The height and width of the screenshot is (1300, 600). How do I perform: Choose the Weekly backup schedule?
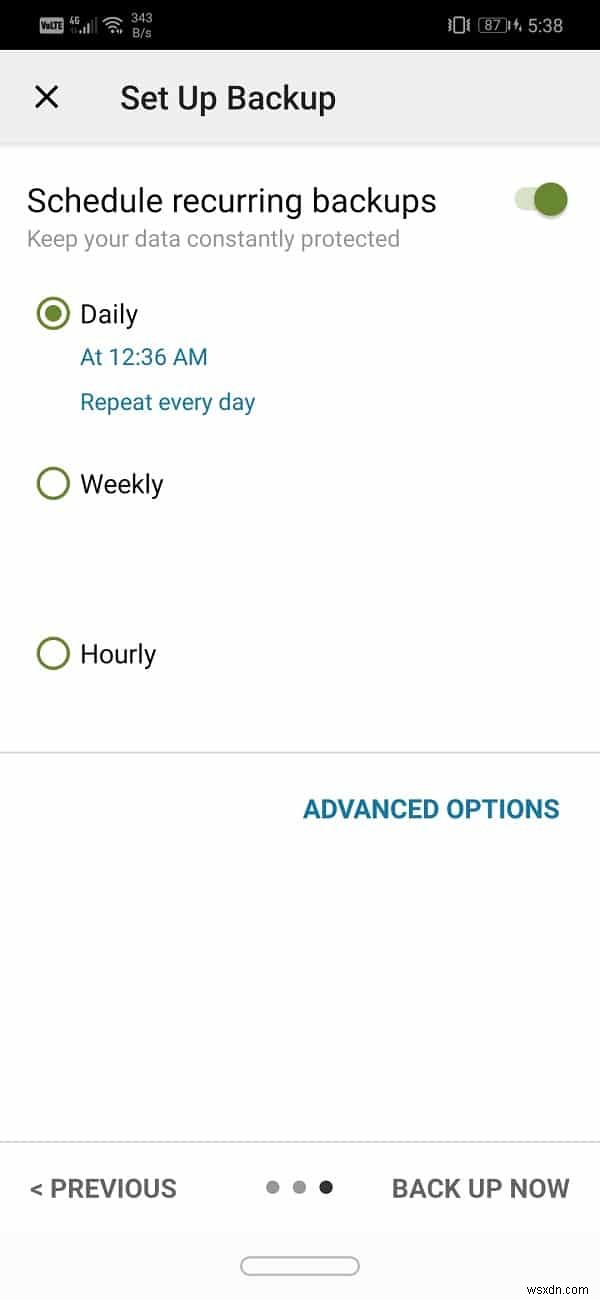pos(53,484)
